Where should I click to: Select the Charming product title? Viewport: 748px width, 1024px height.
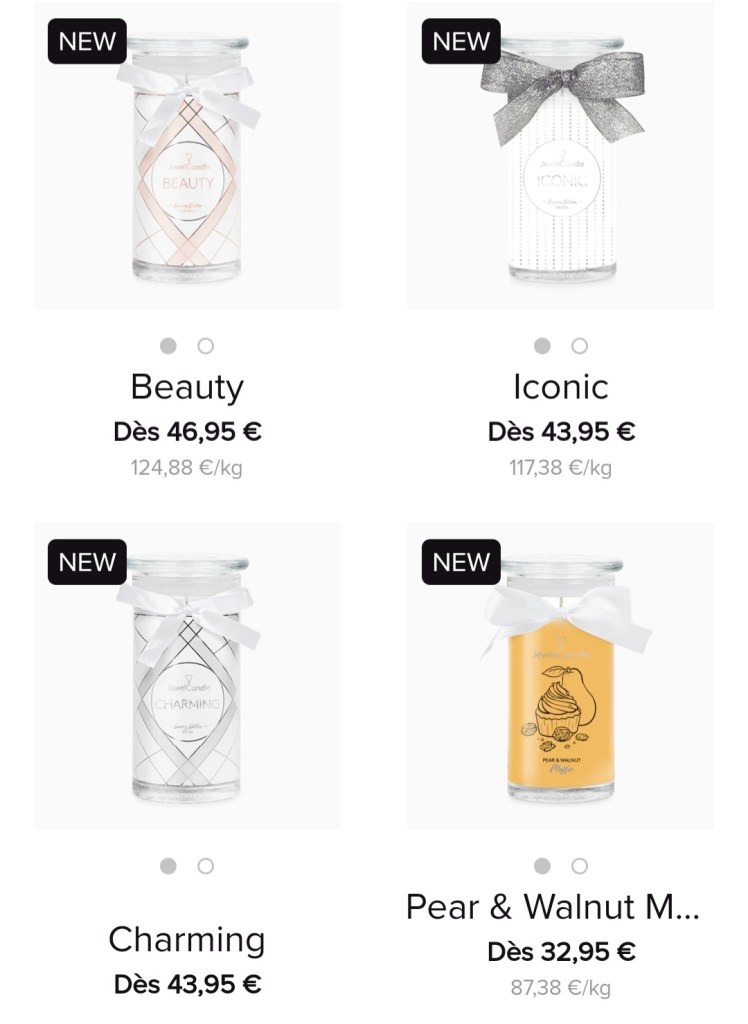click(x=187, y=939)
